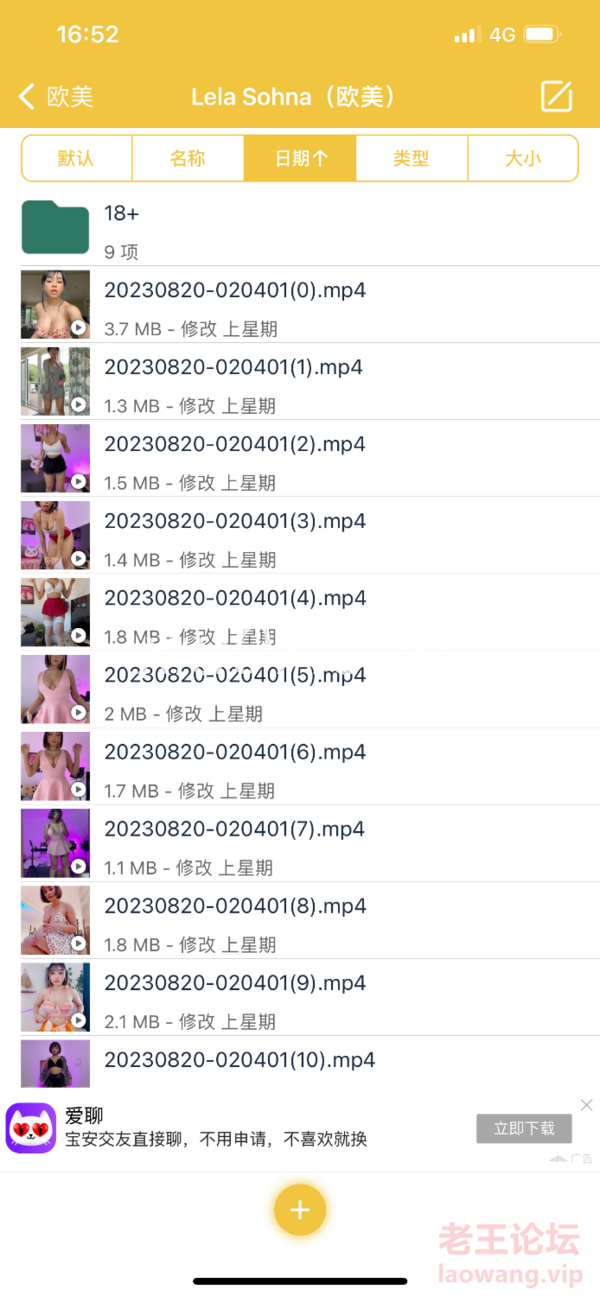Sort files by 类型
This screenshot has height=1296, width=600.
[411, 158]
